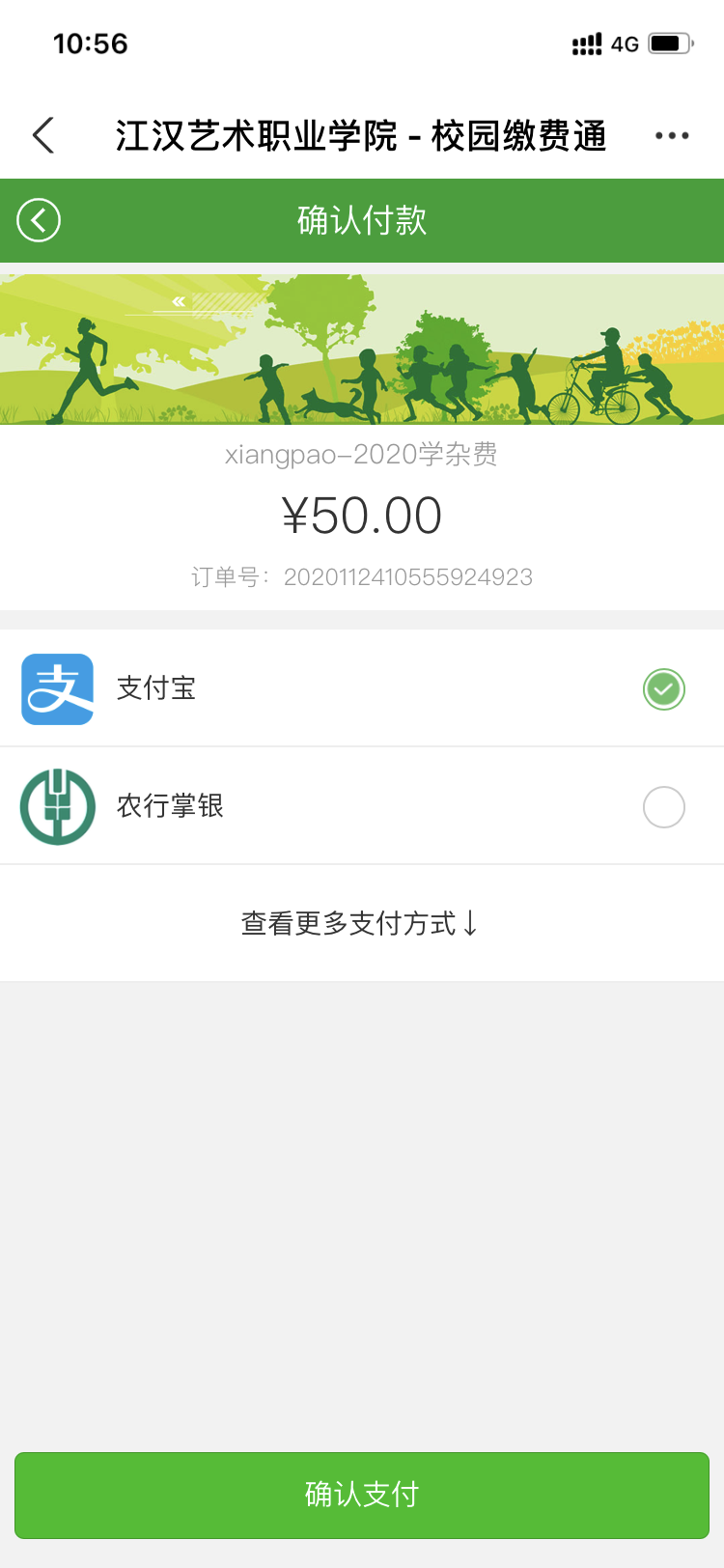Click the ¥50.00 payment amount
The image size is (724, 1568).
362,515
